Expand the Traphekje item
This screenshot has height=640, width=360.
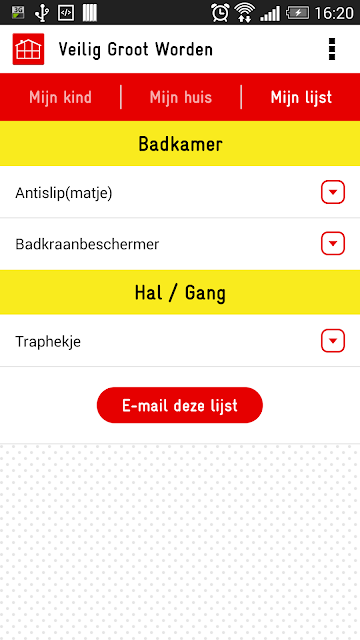pyautogui.click(x=333, y=341)
